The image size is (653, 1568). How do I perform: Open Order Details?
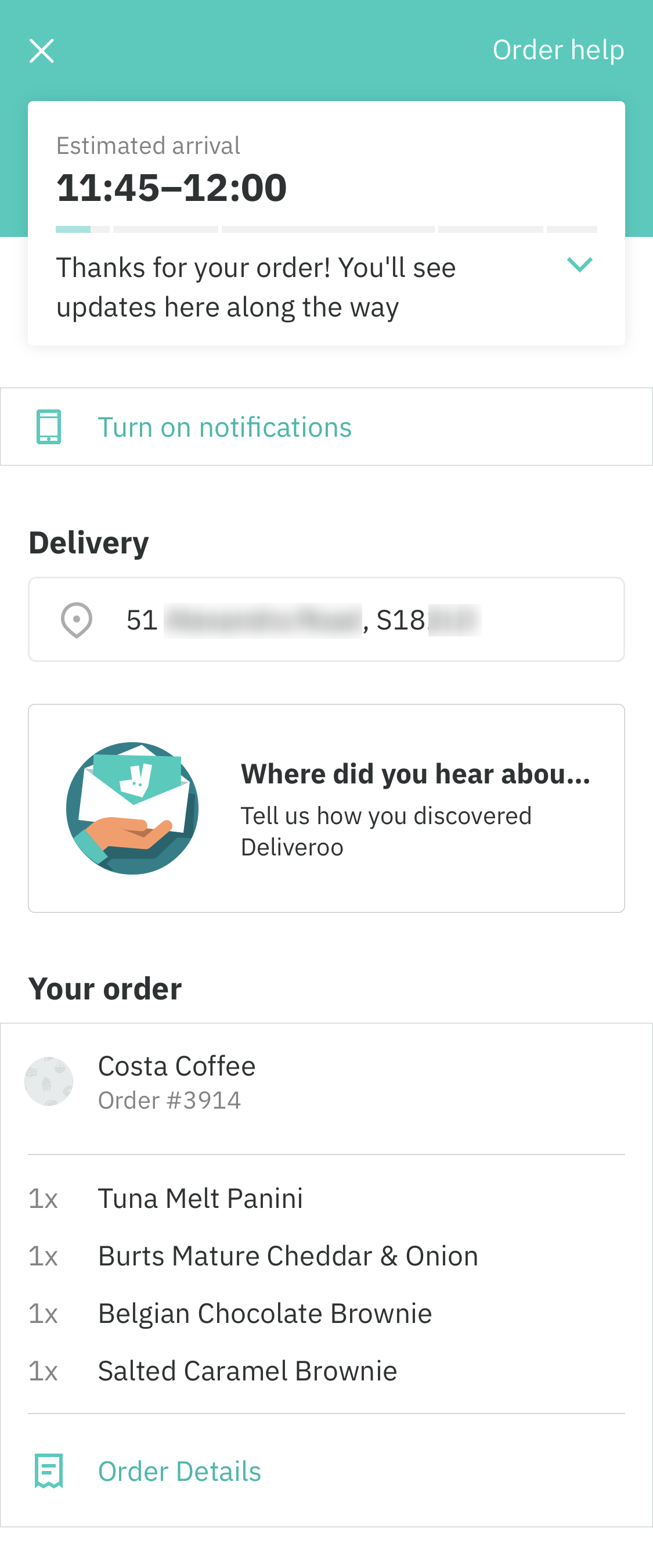click(179, 1470)
